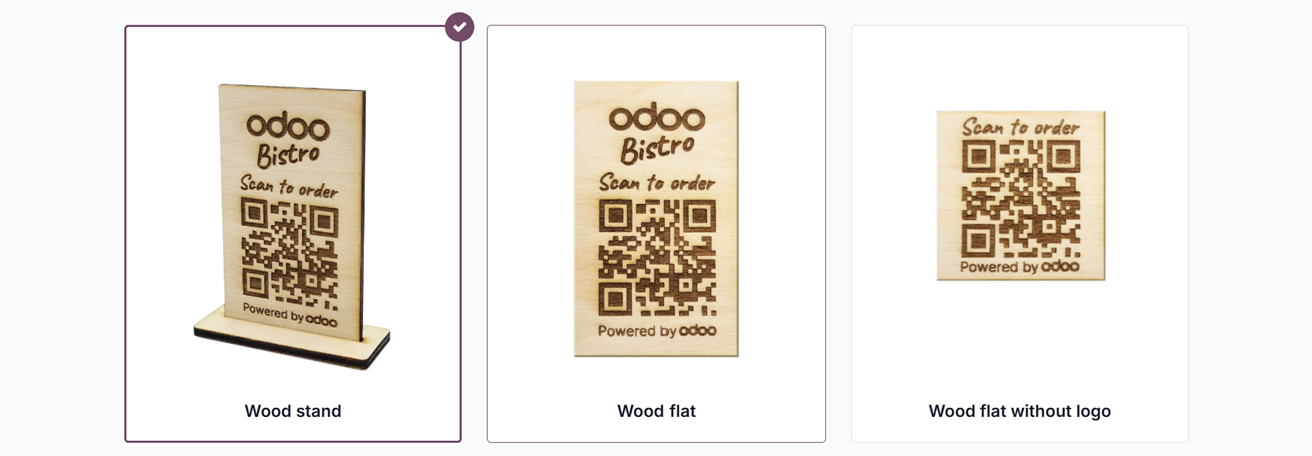1312x456 pixels.
Task: Choose the Wood flat card
Action: 656,234
